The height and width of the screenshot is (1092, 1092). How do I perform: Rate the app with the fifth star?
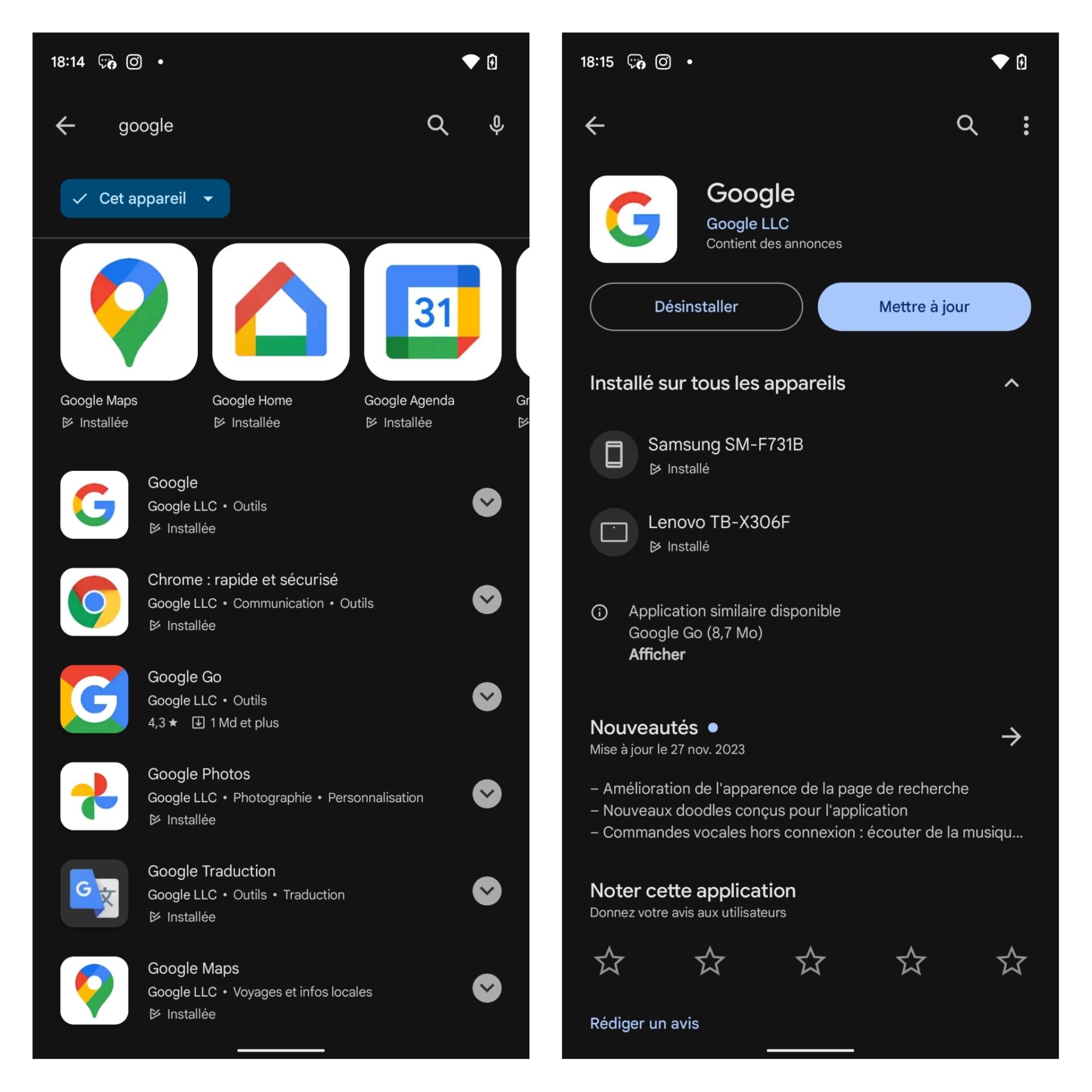click(x=1011, y=961)
